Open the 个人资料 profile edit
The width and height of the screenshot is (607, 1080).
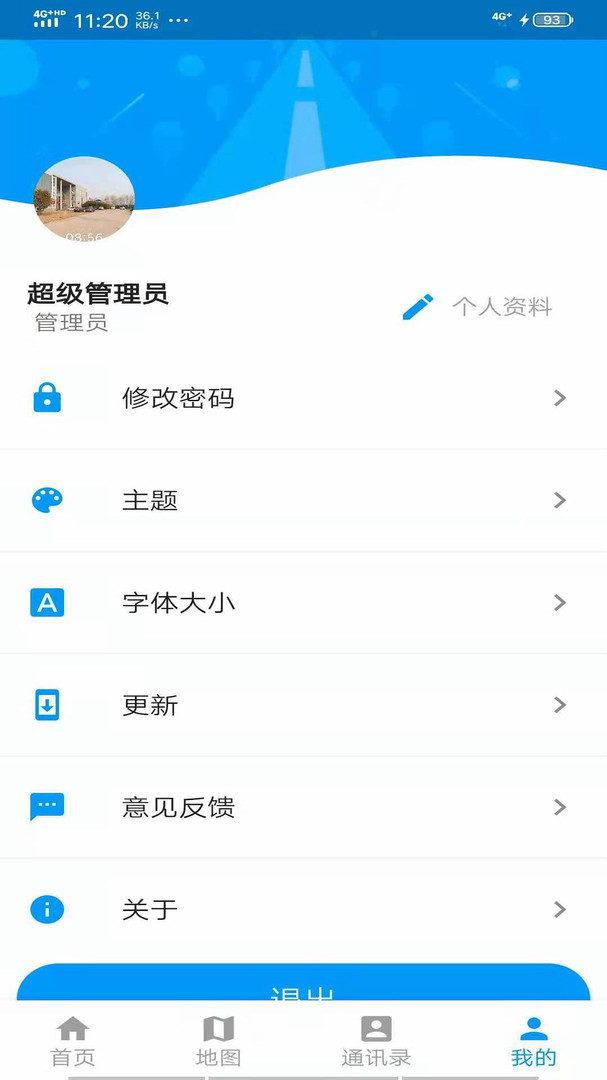(x=478, y=307)
